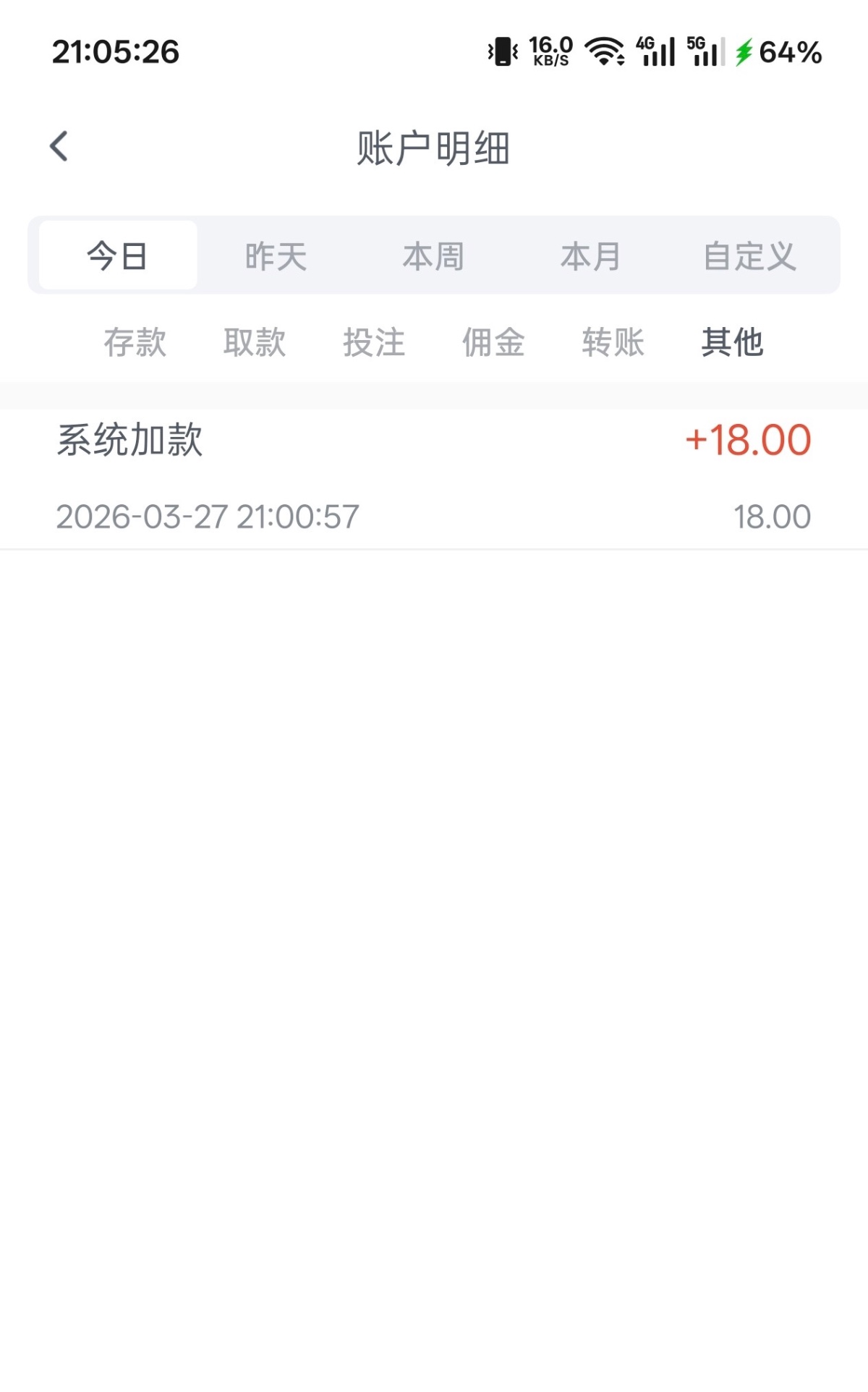
Task: Select the 其他 category
Action: [x=732, y=342]
